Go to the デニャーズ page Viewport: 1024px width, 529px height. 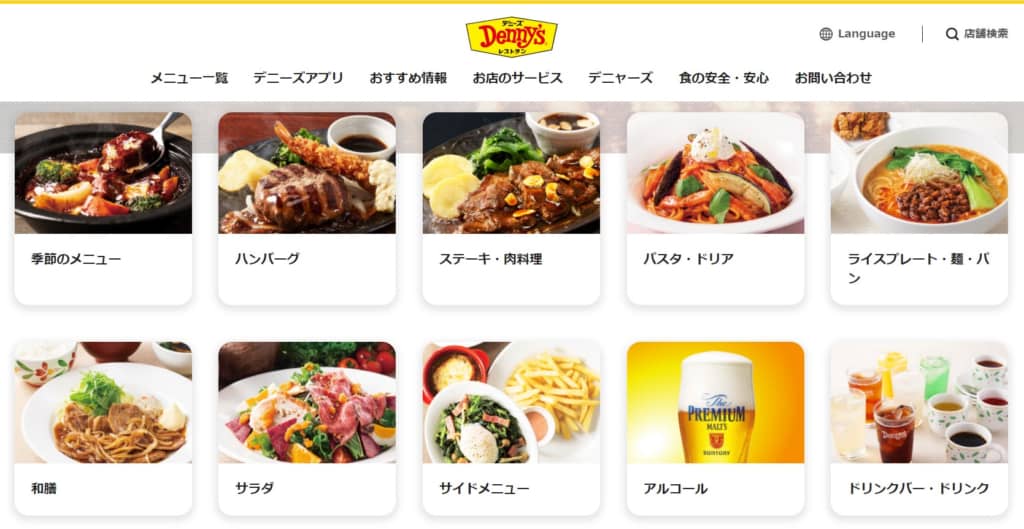pyautogui.click(x=620, y=78)
